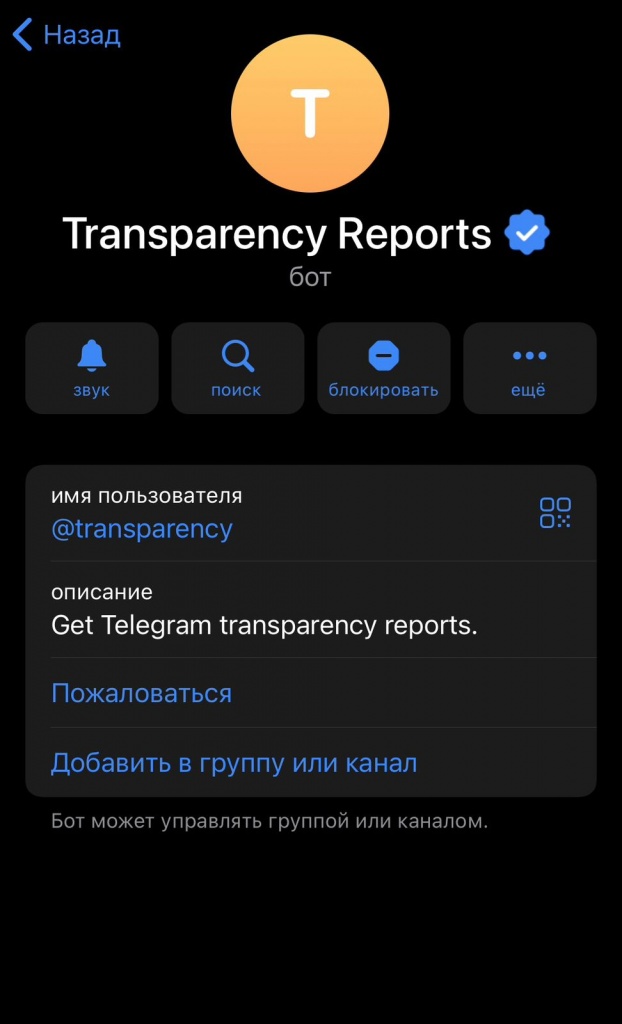Open the звук notification settings
The width and height of the screenshot is (622, 1024).
tap(92, 367)
